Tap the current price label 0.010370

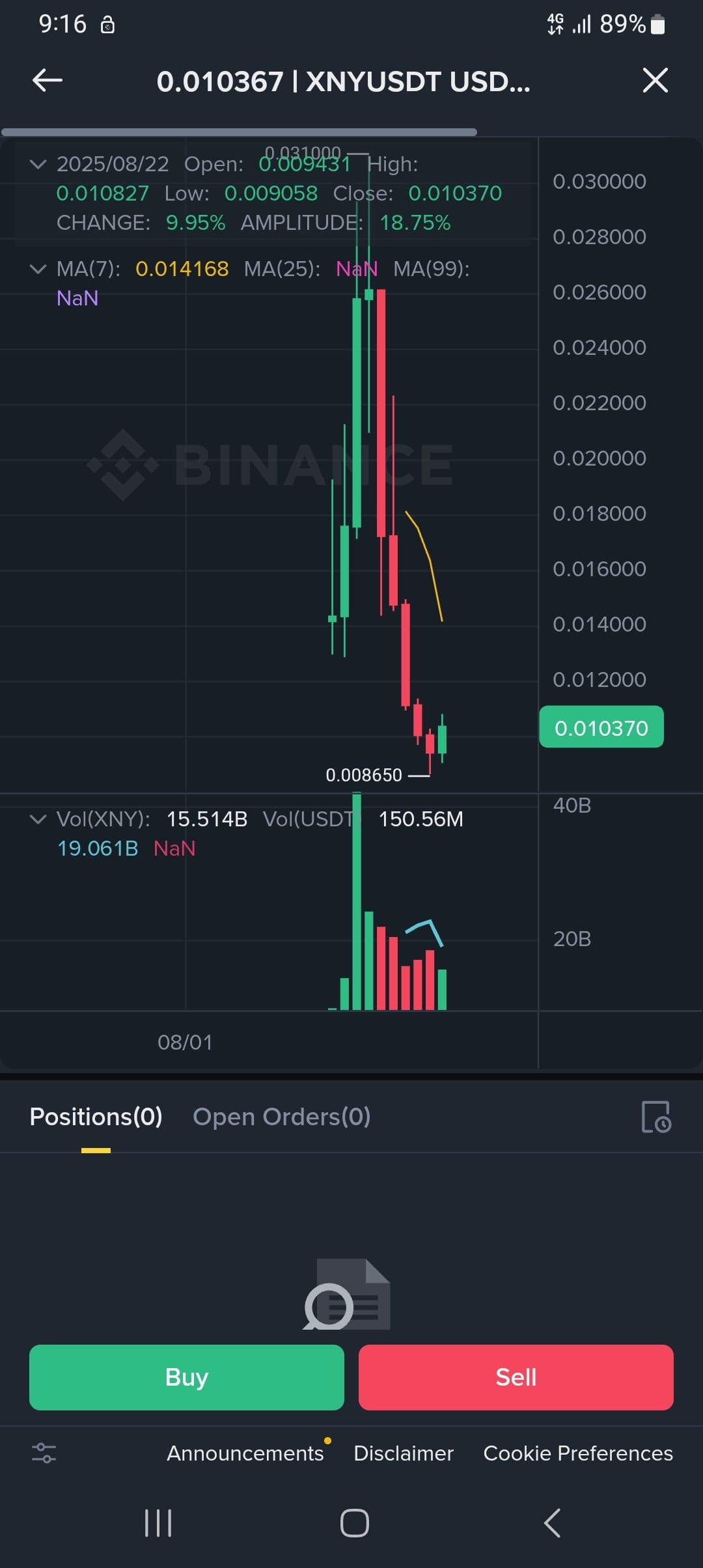pos(600,727)
